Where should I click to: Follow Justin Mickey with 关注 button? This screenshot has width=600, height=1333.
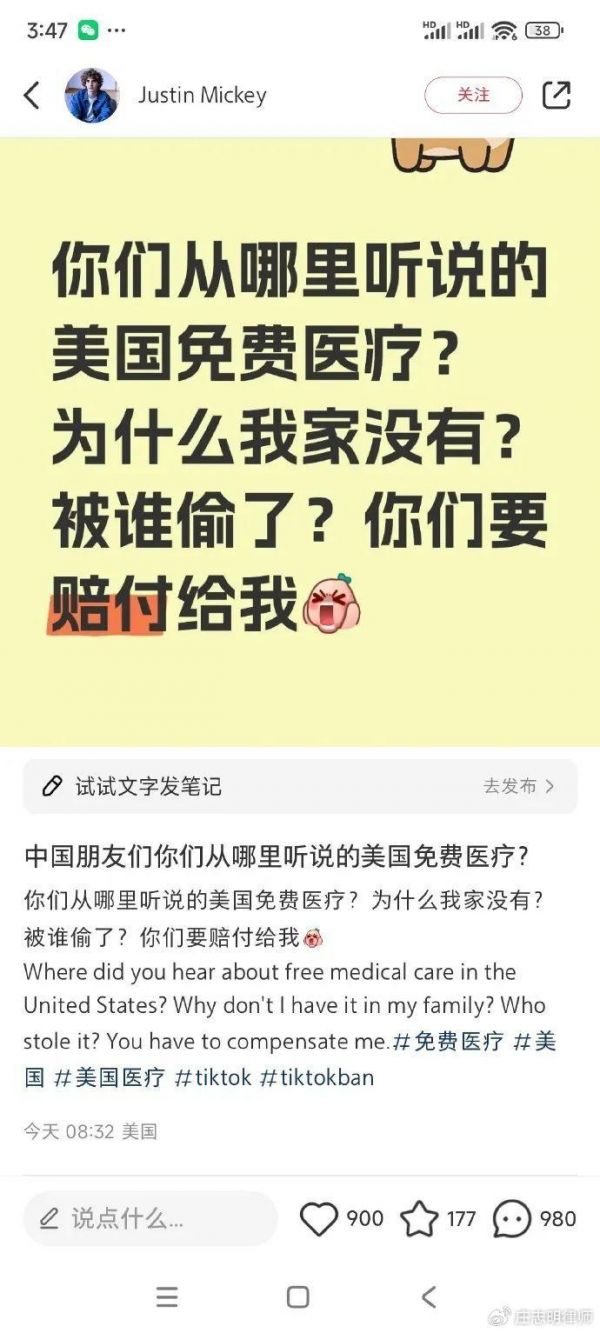473,95
